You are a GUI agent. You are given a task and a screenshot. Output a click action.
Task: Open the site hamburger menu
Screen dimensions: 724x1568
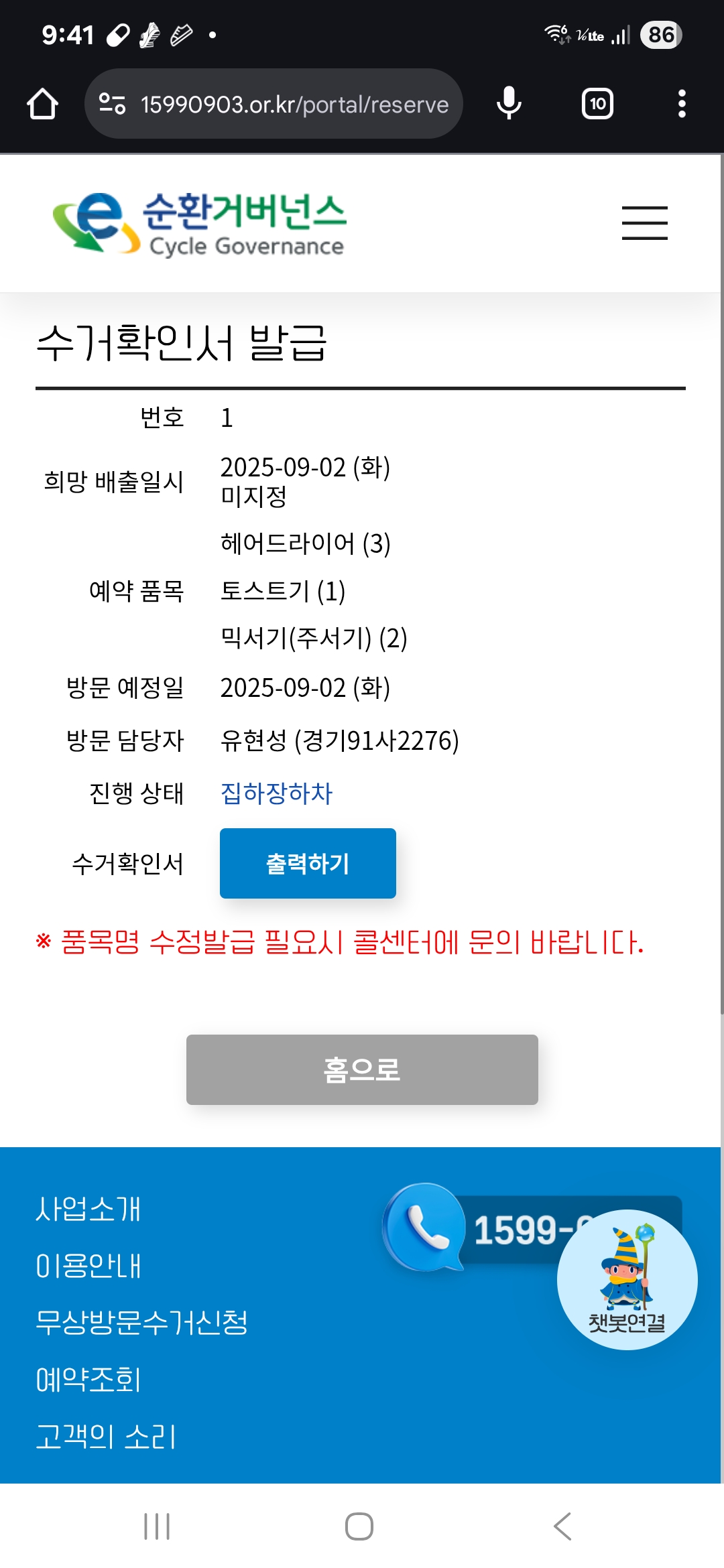pos(644,223)
